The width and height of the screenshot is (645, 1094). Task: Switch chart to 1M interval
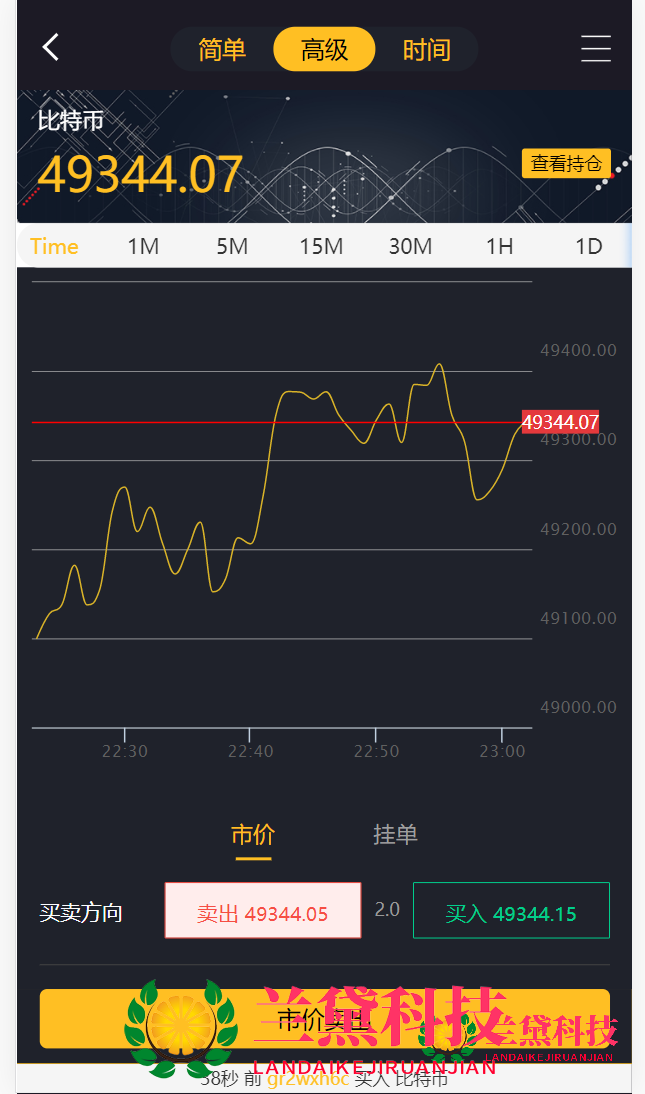143,246
